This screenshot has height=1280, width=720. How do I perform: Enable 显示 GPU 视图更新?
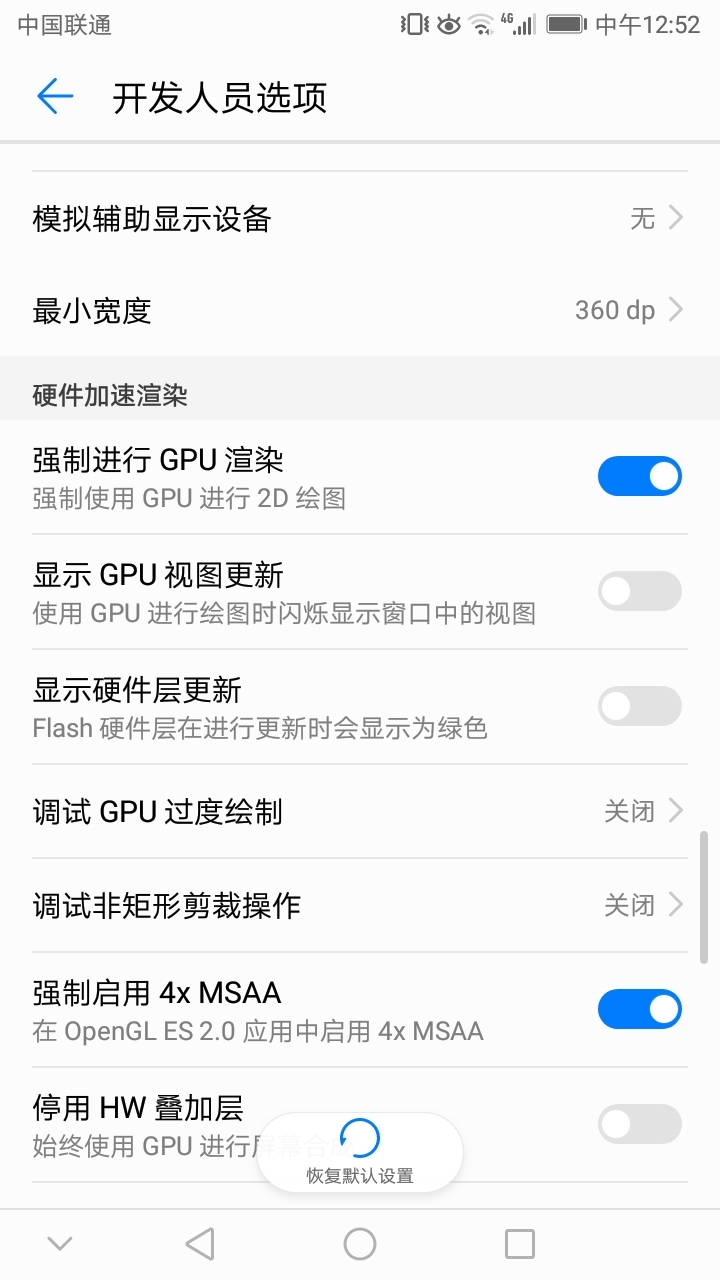tap(639, 591)
